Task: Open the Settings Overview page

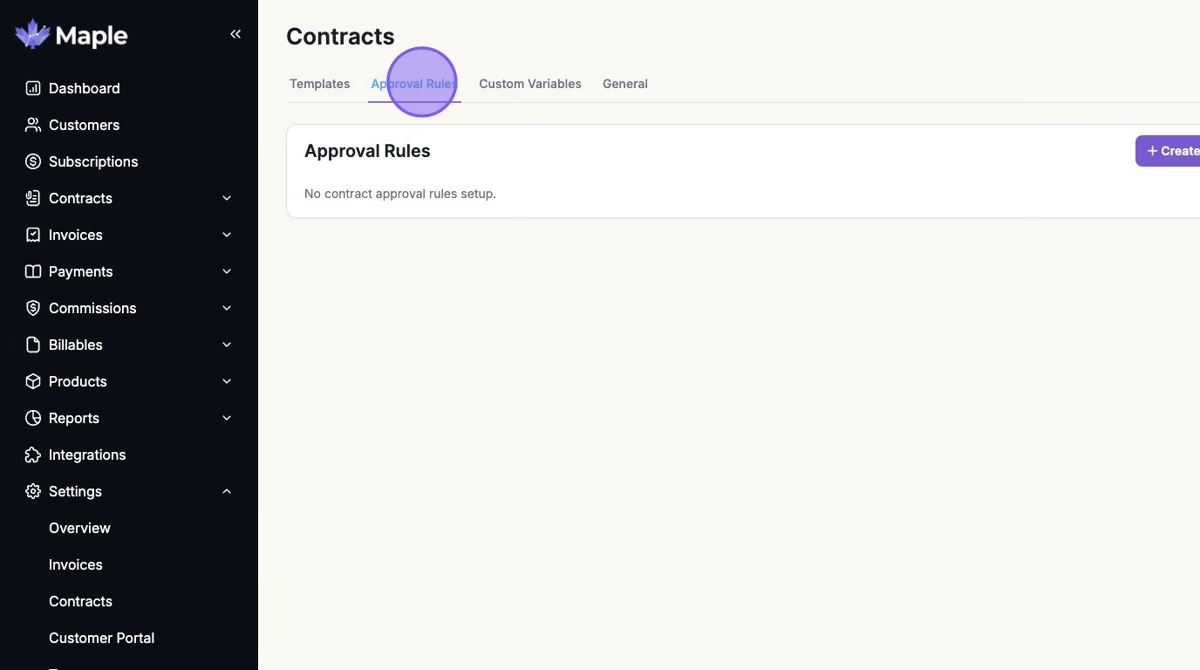Action: pos(80,528)
